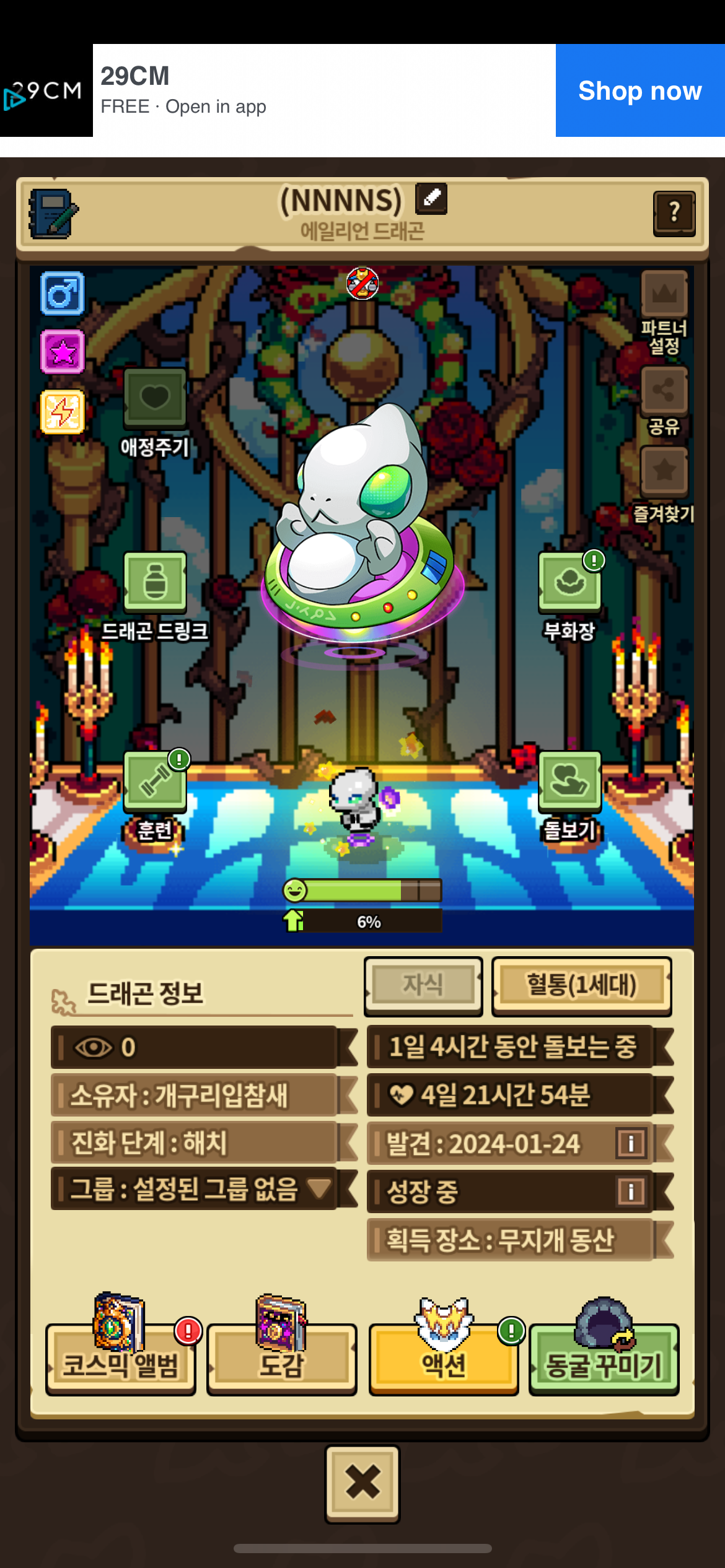Open the 도감 encyclopedia
Image resolution: width=725 pixels, height=1568 pixels.
(x=282, y=1361)
